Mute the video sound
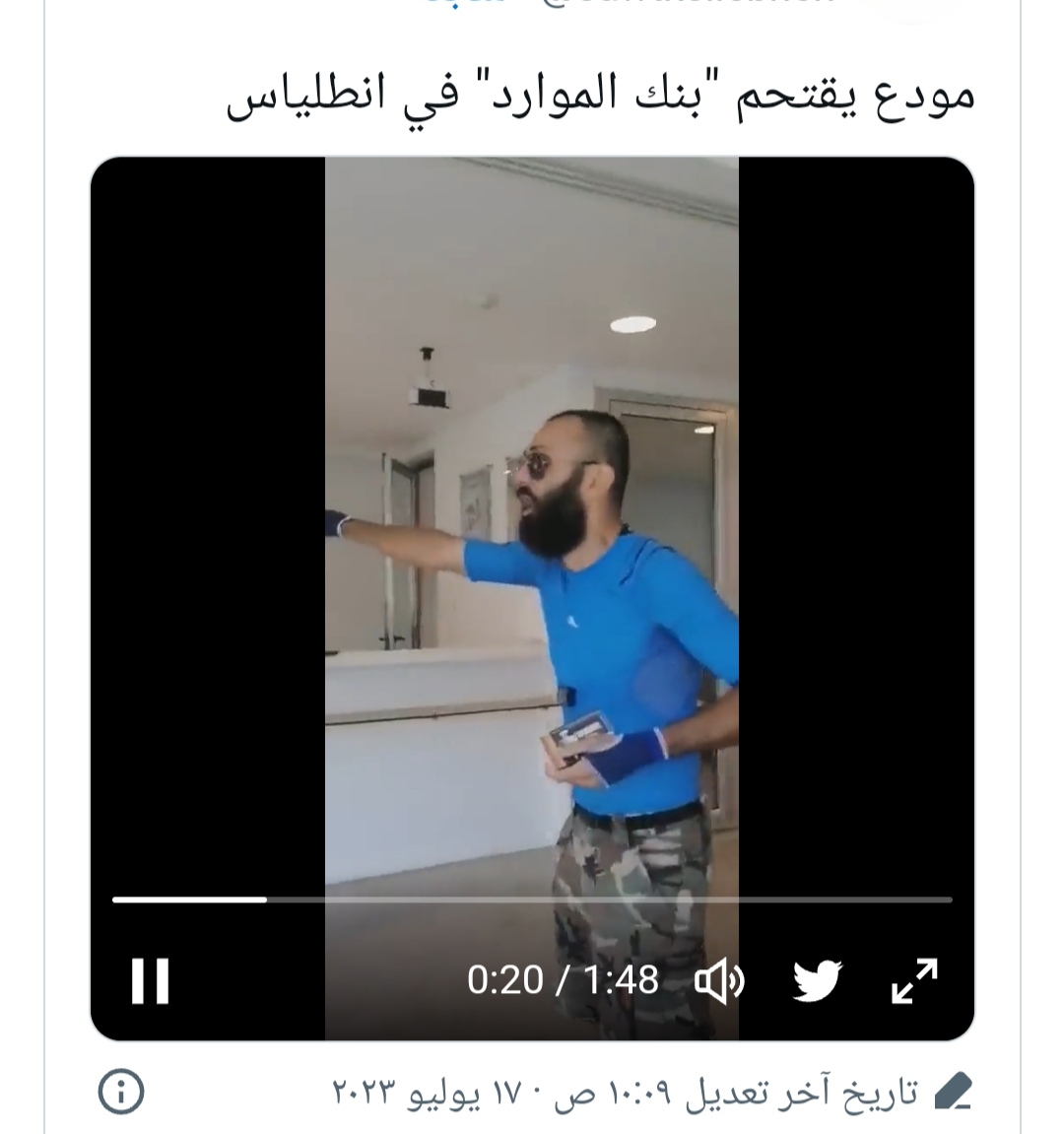1064x1134 pixels. pos(719,981)
